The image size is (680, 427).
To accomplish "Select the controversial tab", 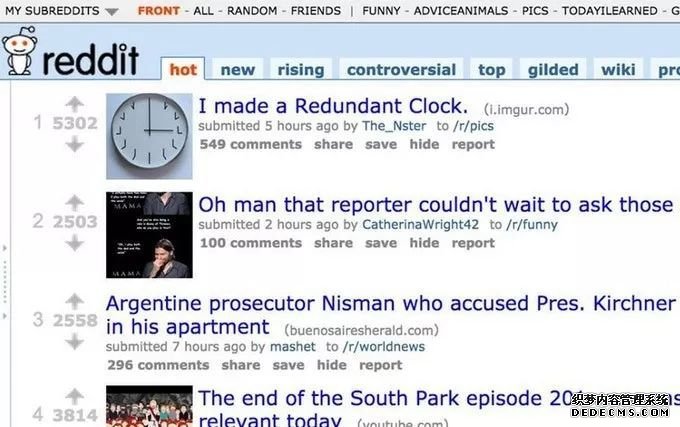I will pyautogui.click(x=401, y=69).
